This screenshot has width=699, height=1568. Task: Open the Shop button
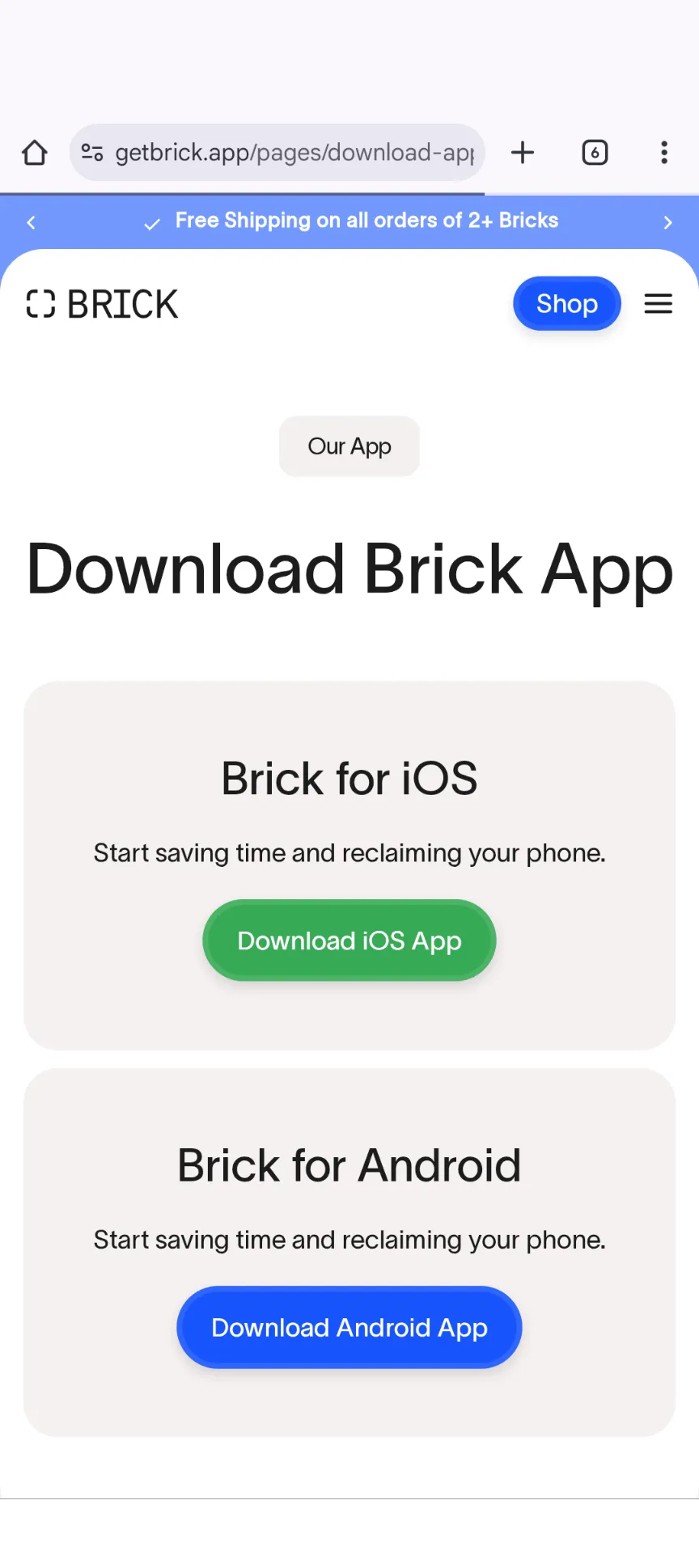[566, 304]
